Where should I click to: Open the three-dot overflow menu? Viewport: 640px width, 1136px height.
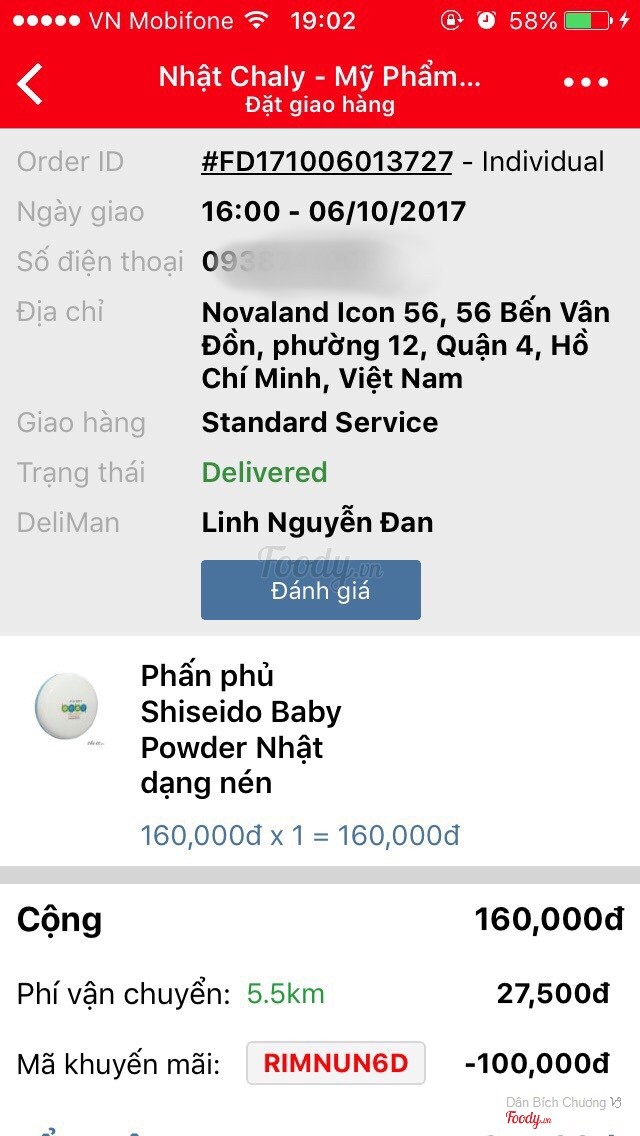pos(585,84)
